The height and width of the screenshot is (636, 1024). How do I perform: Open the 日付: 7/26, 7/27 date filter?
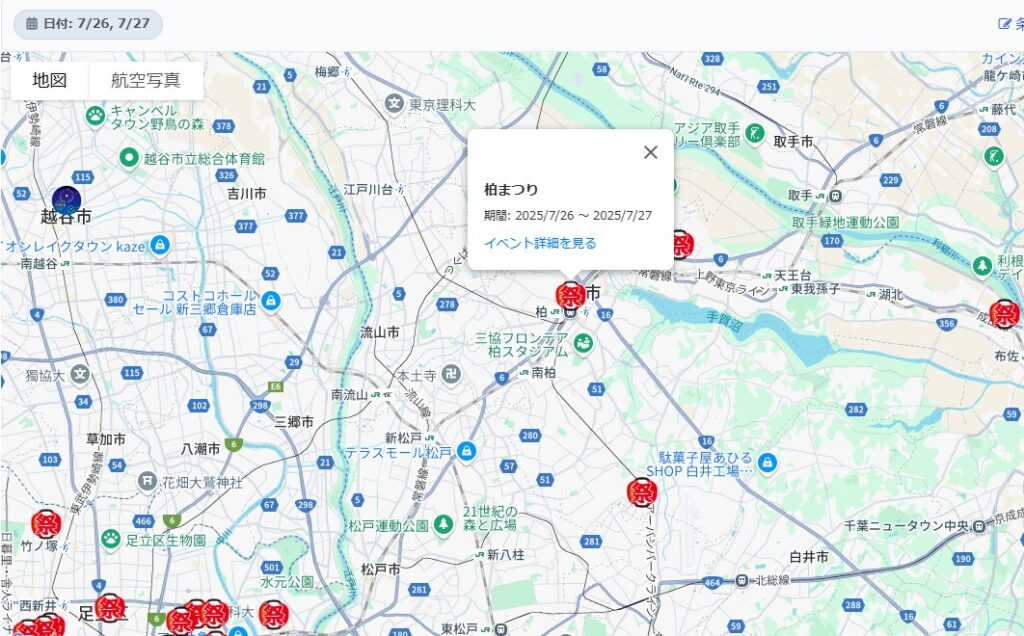click(x=88, y=23)
